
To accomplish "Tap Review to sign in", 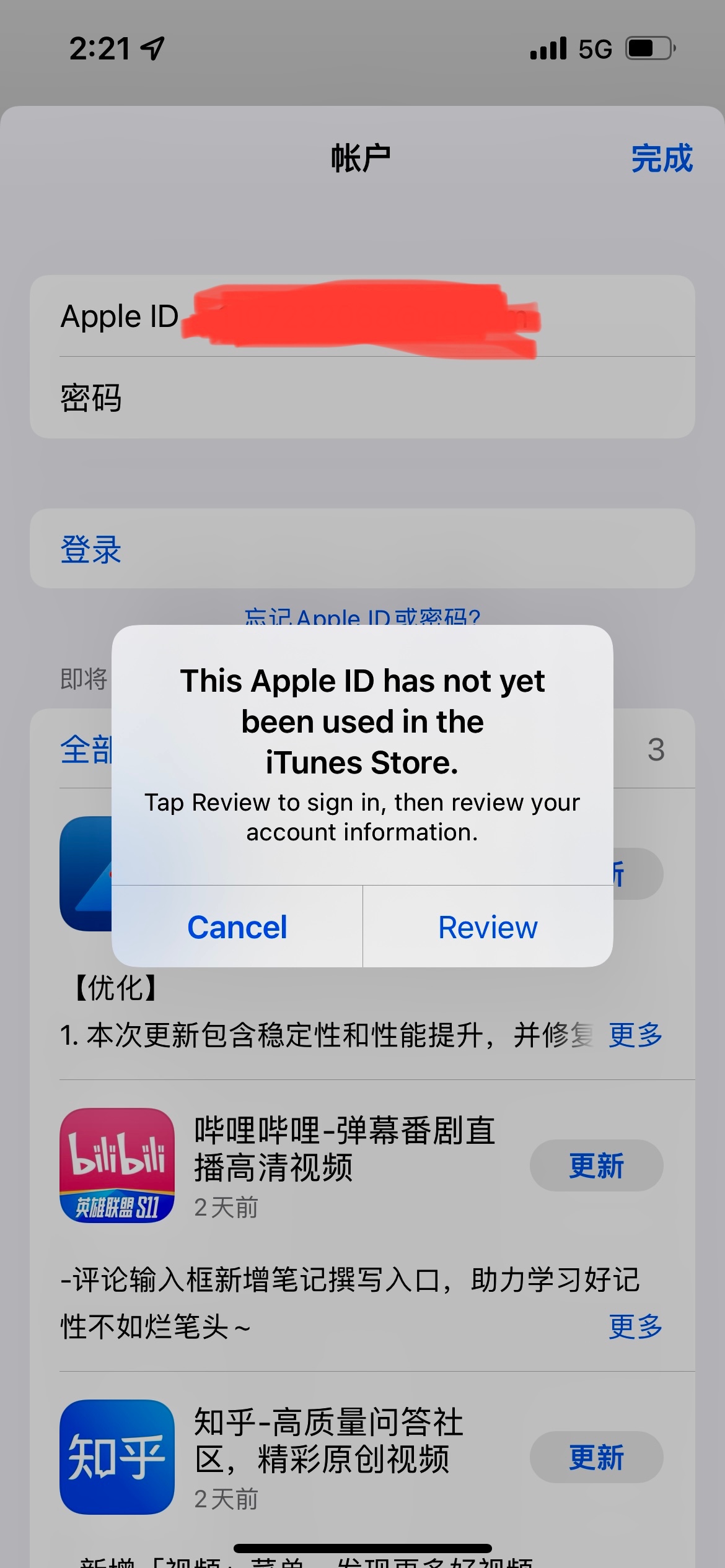I will coord(488,927).
